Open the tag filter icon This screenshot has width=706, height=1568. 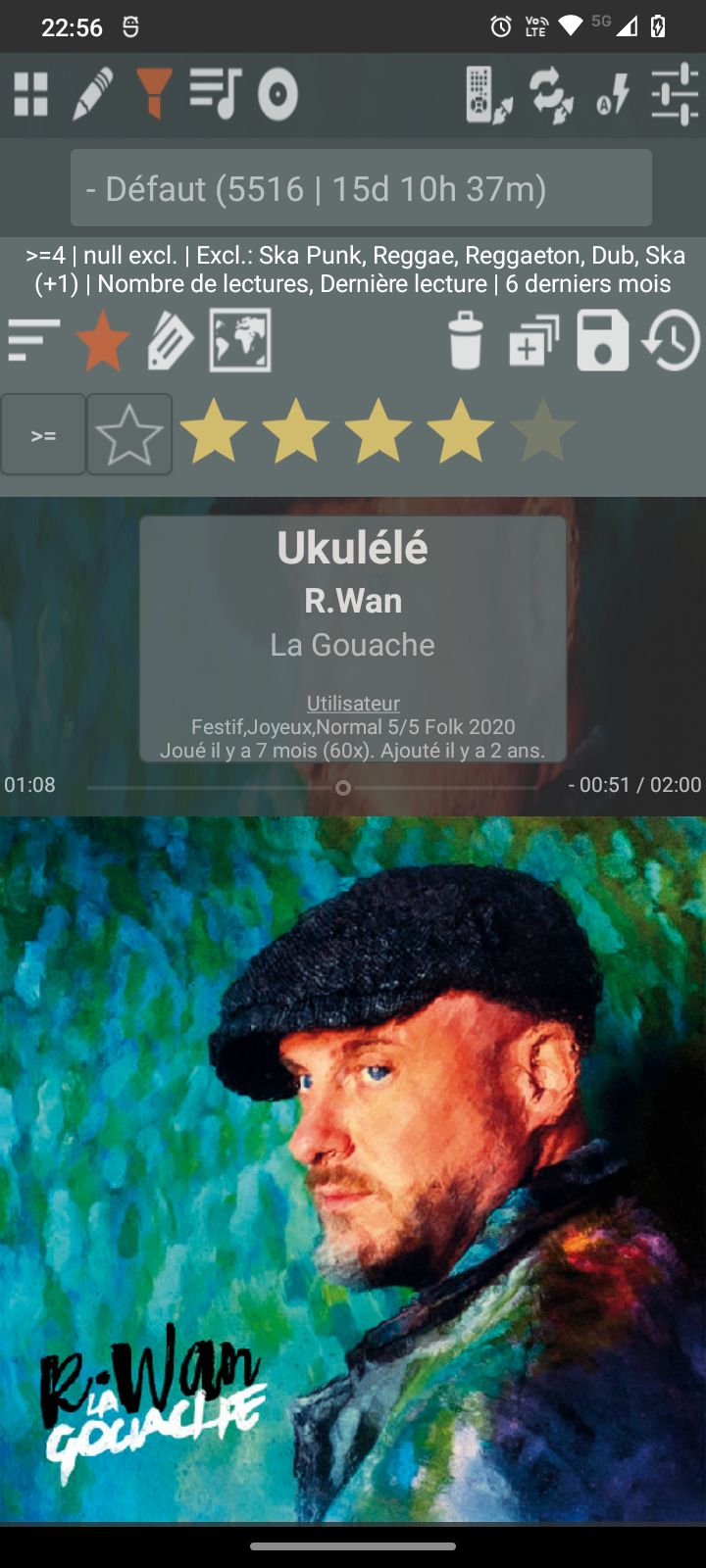click(171, 341)
